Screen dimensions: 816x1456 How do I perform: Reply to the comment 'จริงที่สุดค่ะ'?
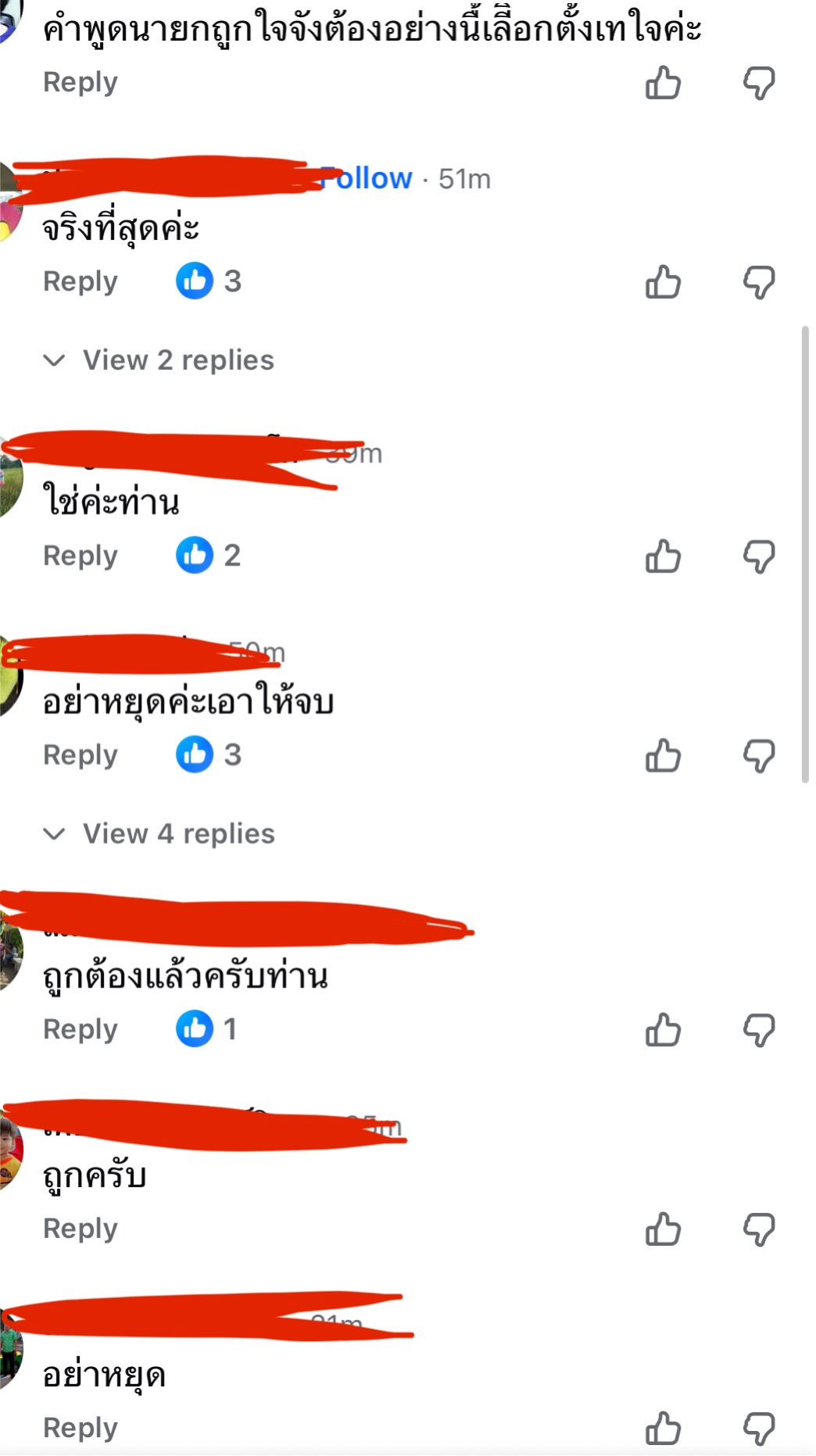tap(80, 281)
